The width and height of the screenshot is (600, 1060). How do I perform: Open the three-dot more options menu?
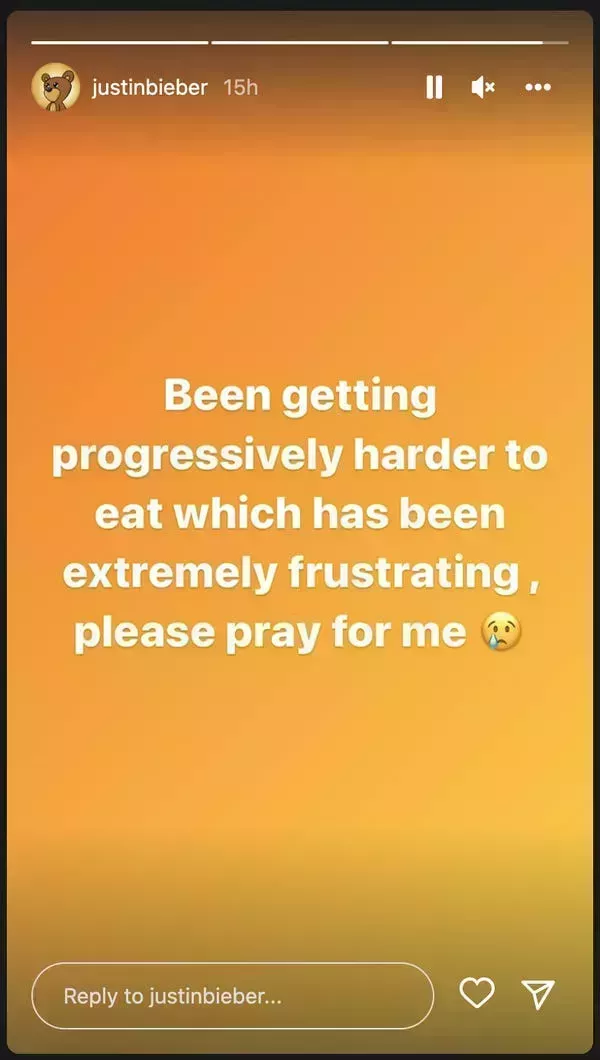click(538, 88)
